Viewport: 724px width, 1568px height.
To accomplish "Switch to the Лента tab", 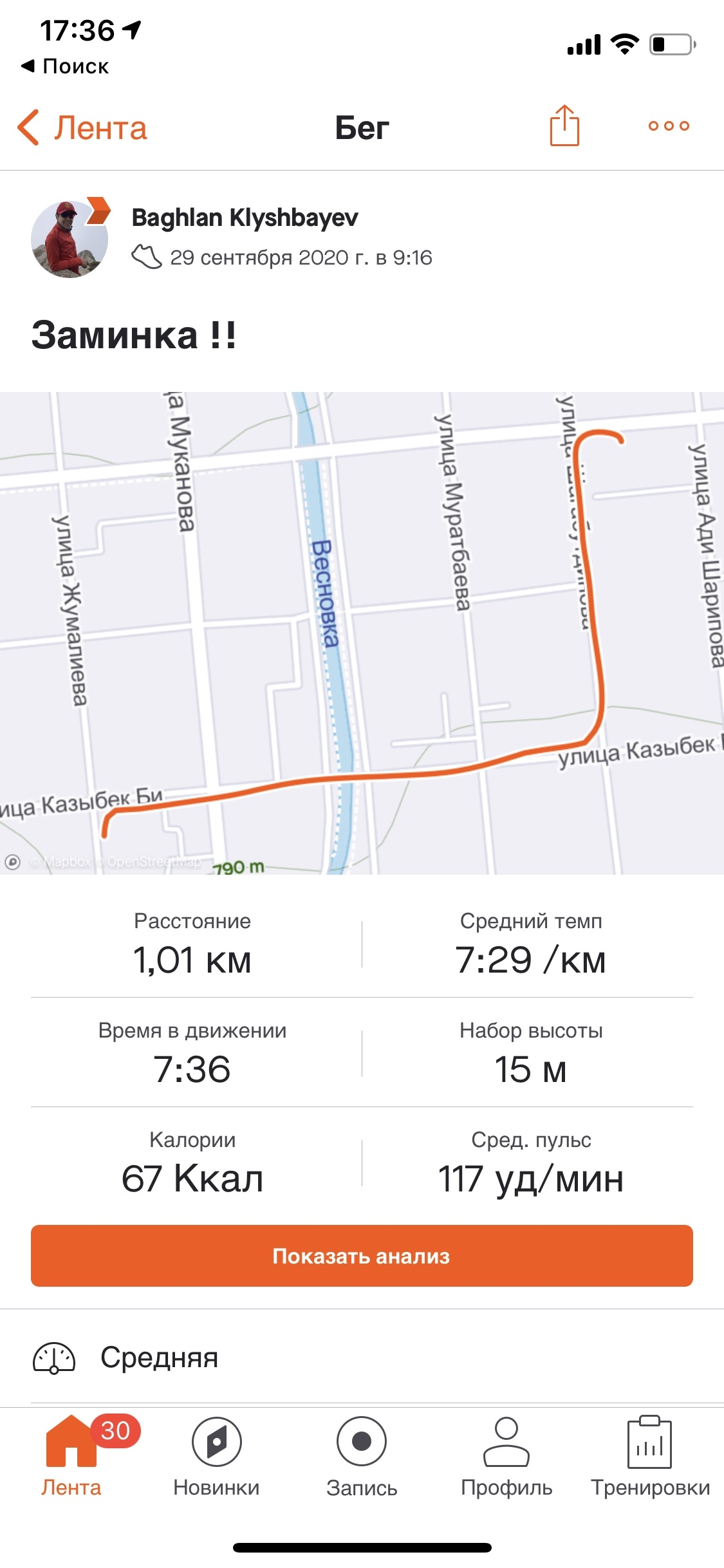I will point(71,1456).
